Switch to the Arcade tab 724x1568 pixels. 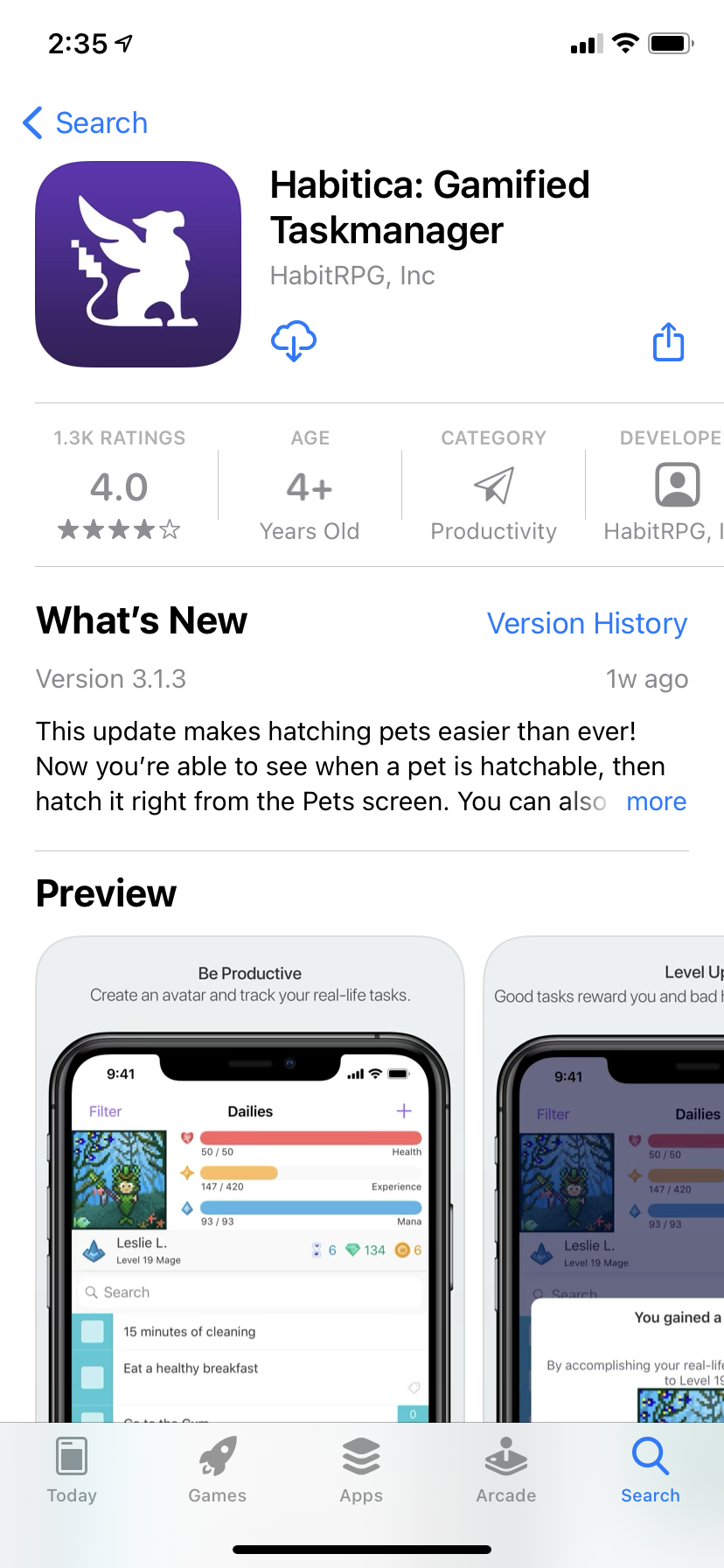(506, 1472)
